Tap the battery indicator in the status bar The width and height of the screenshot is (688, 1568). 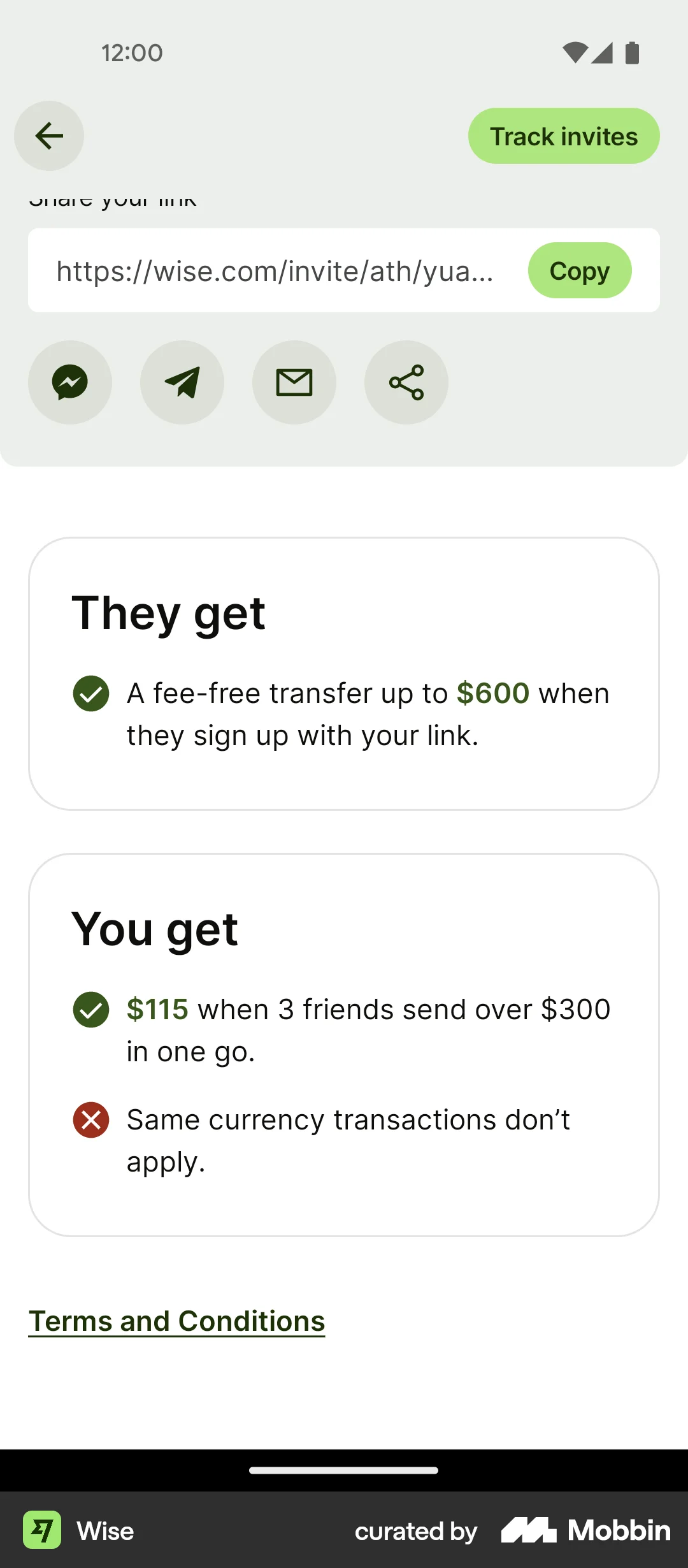click(x=632, y=54)
